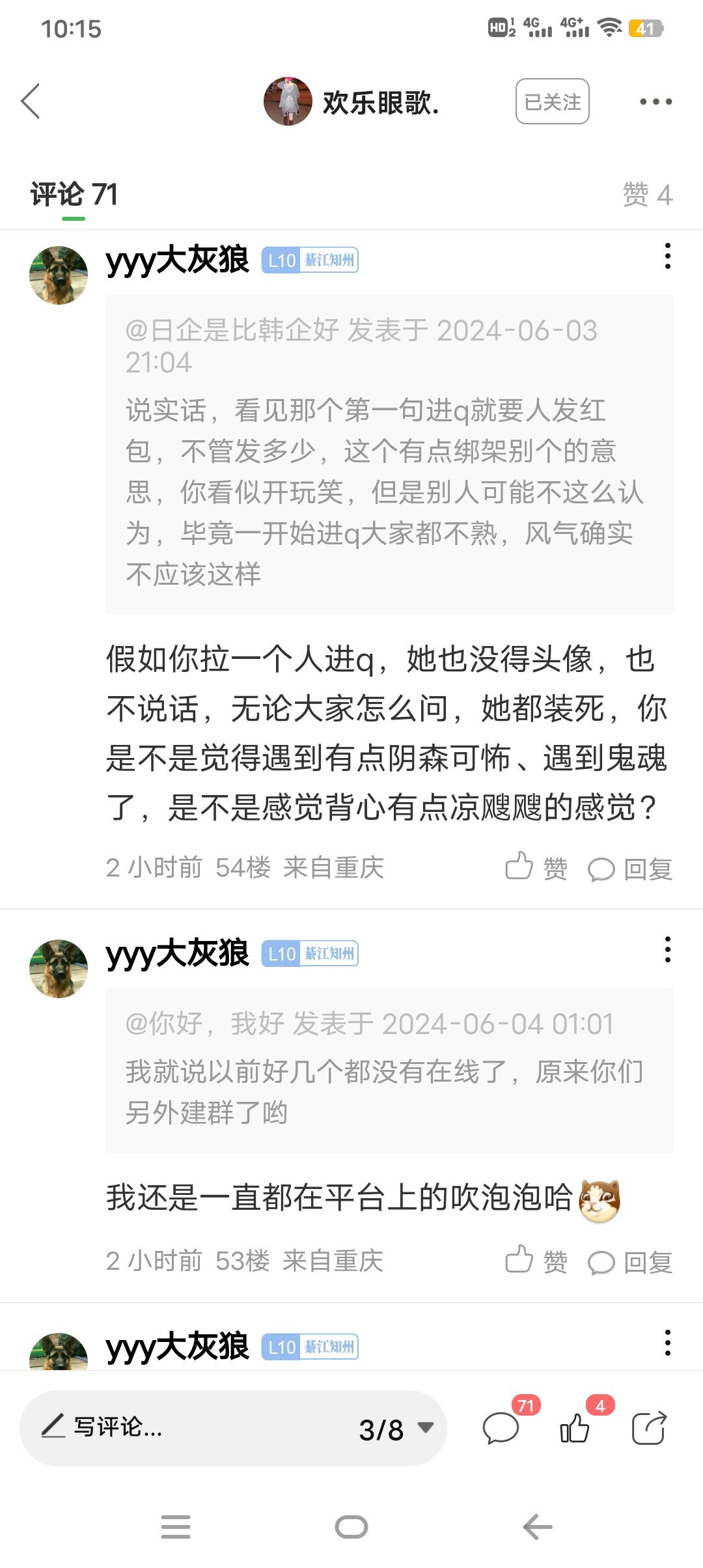Reply to the 54楼 comment
Viewport: 703px width, 1568px height.
[630, 869]
